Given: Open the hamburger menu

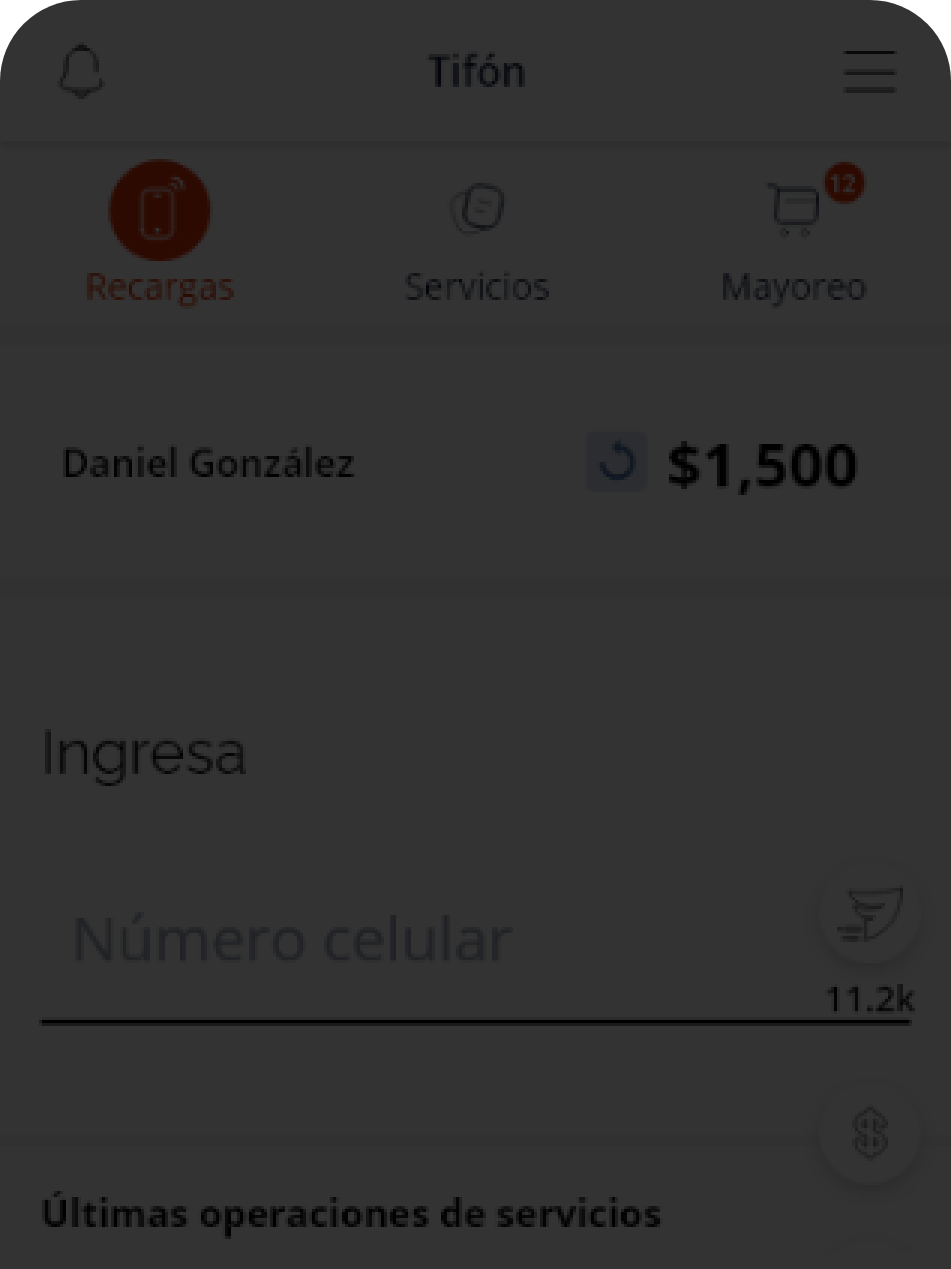Looking at the screenshot, I should point(868,73).
